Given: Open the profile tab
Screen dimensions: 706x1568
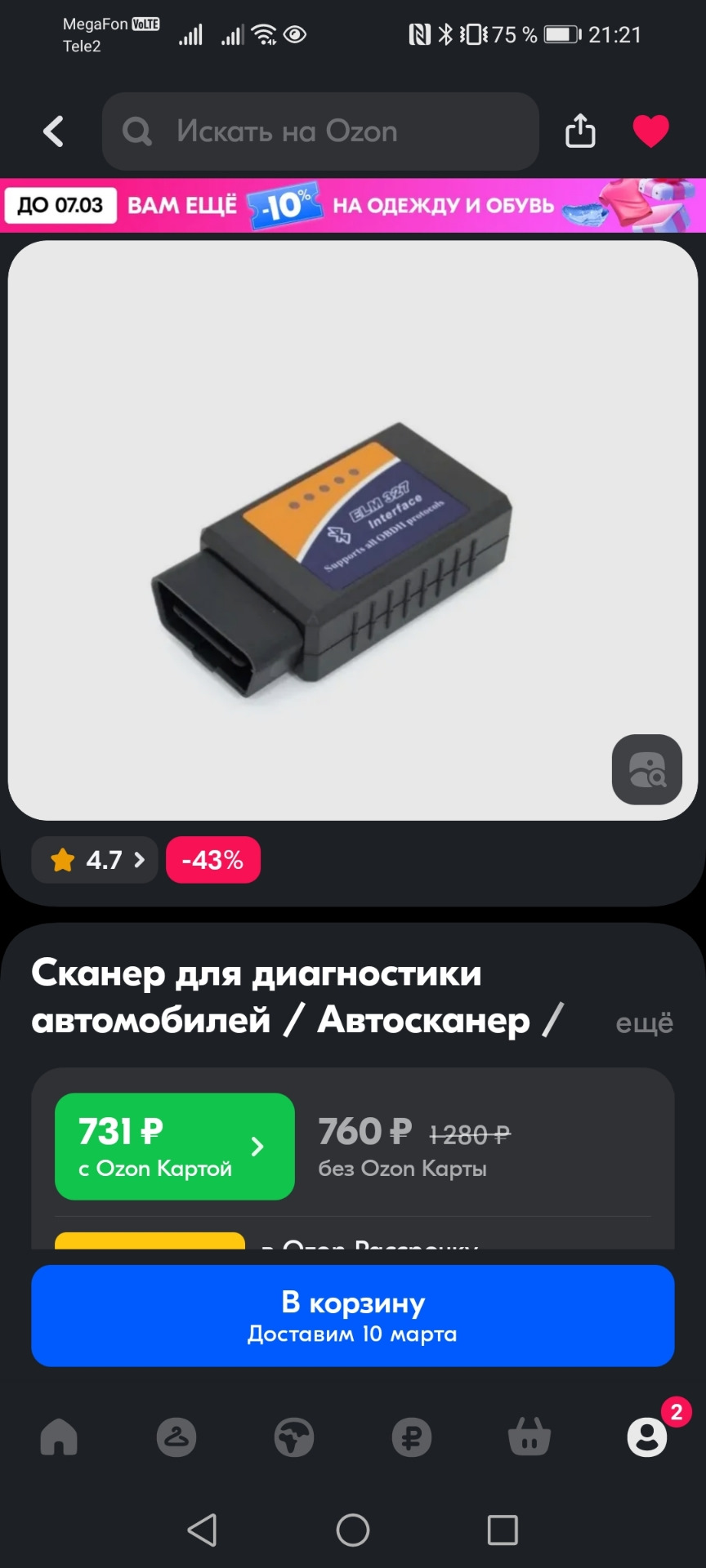Looking at the screenshot, I should click(x=647, y=1437).
